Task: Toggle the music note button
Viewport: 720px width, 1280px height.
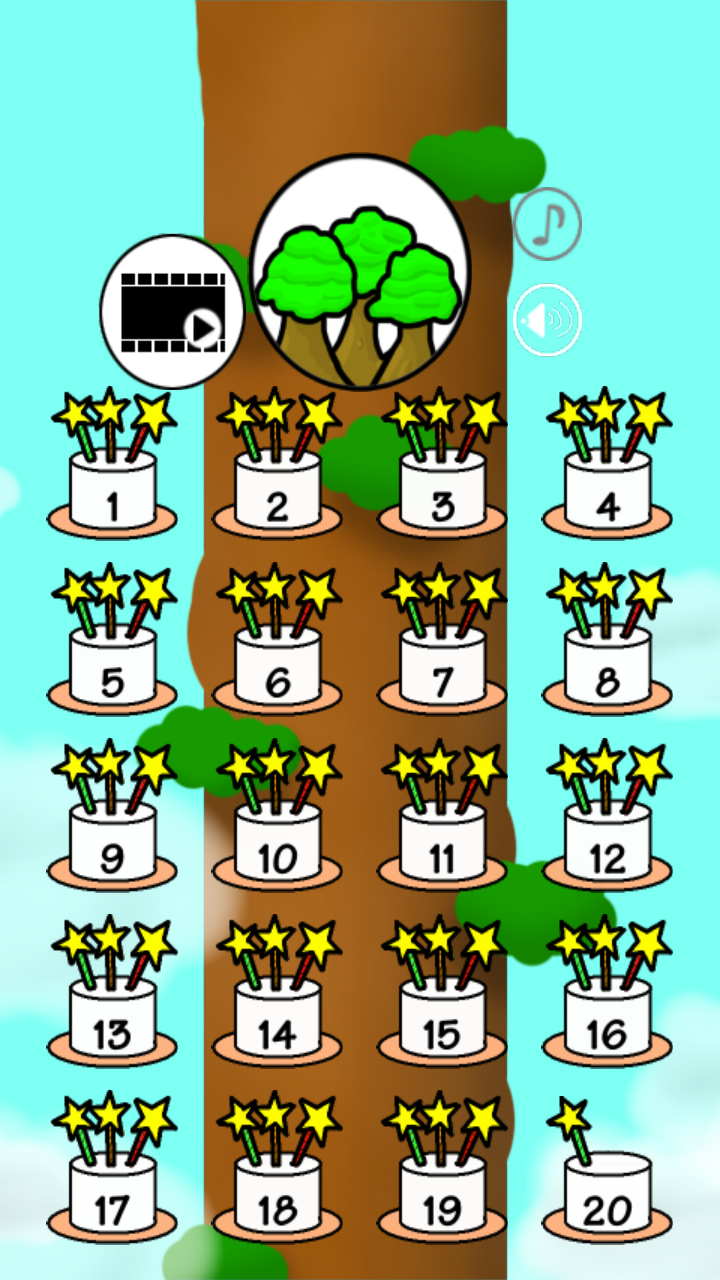Action: click(547, 225)
